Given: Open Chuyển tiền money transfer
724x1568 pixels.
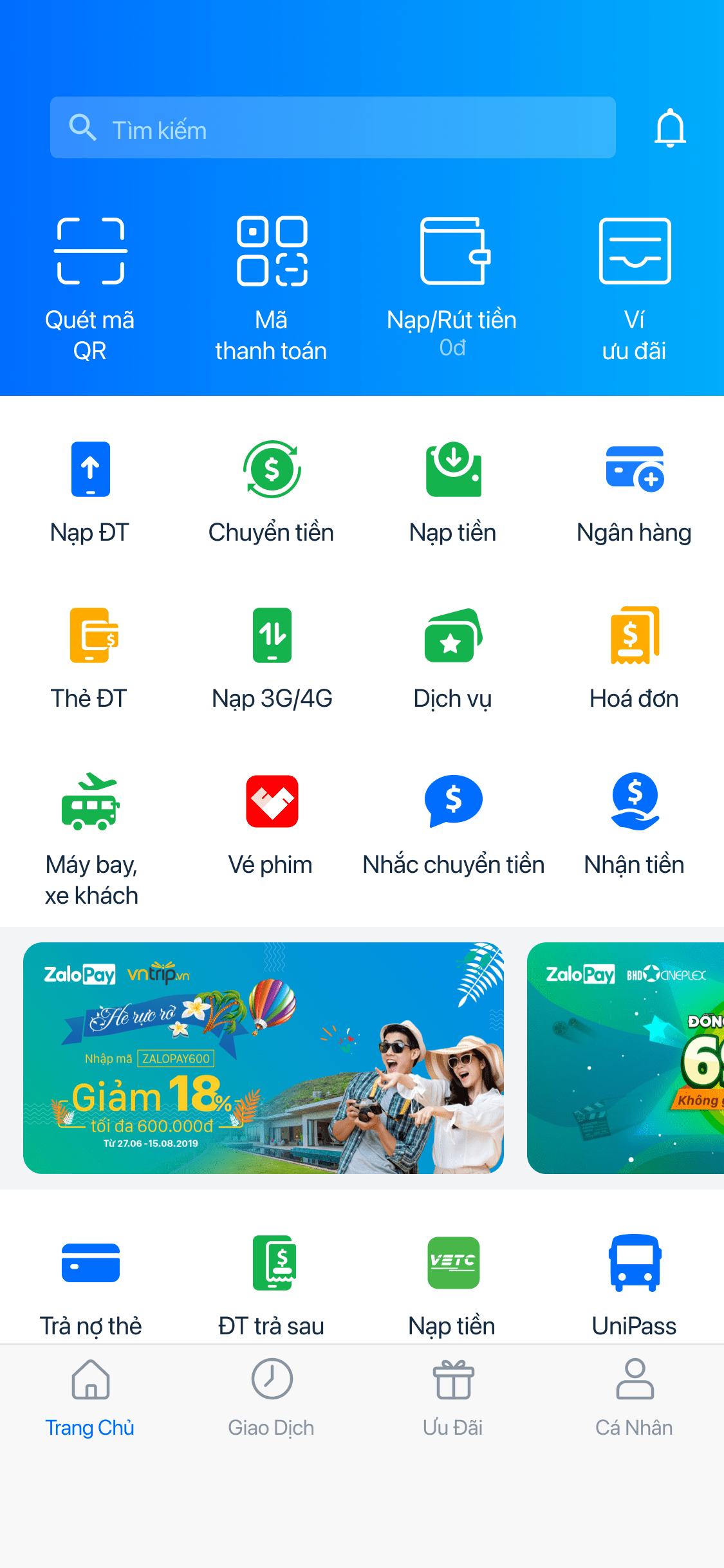Looking at the screenshot, I should click(x=271, y=490).
